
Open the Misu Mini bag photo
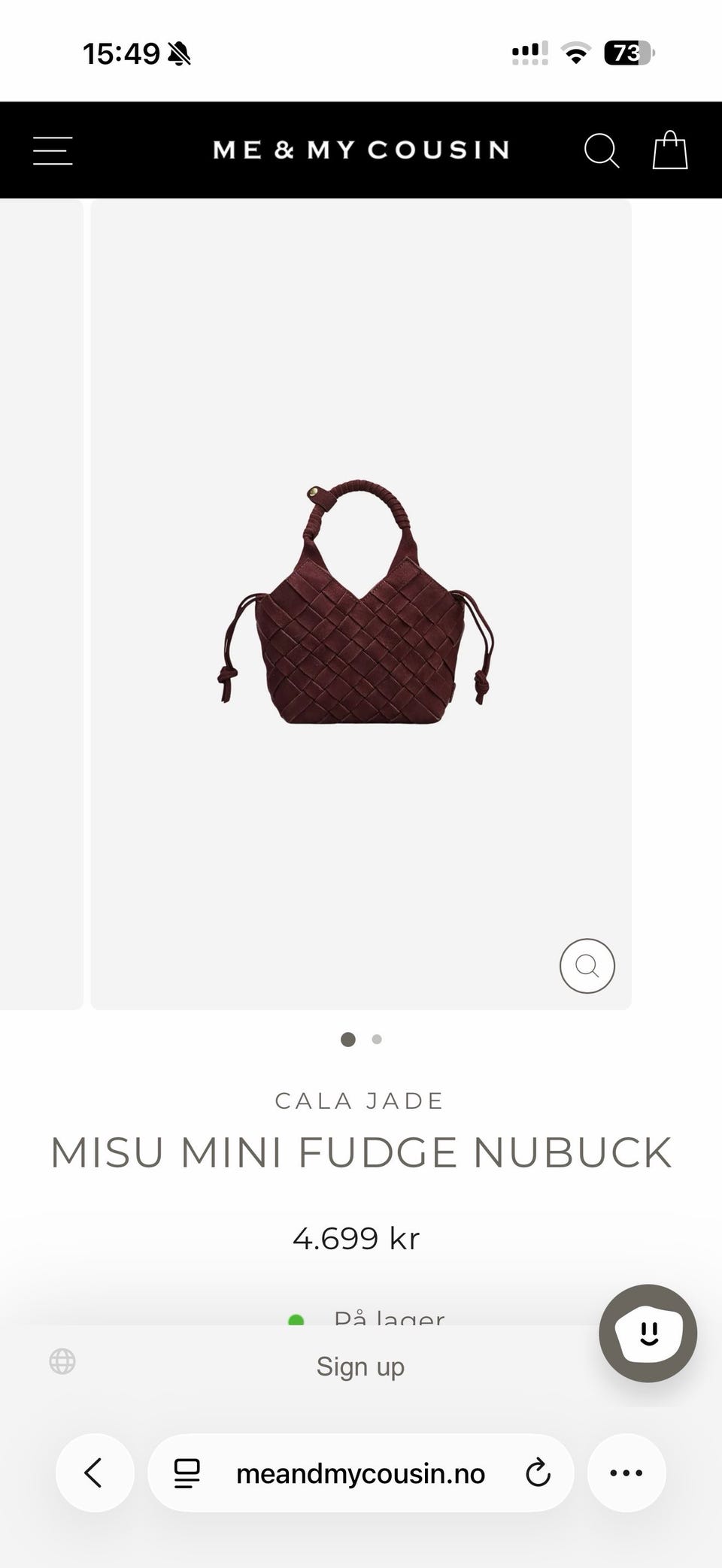356,602
